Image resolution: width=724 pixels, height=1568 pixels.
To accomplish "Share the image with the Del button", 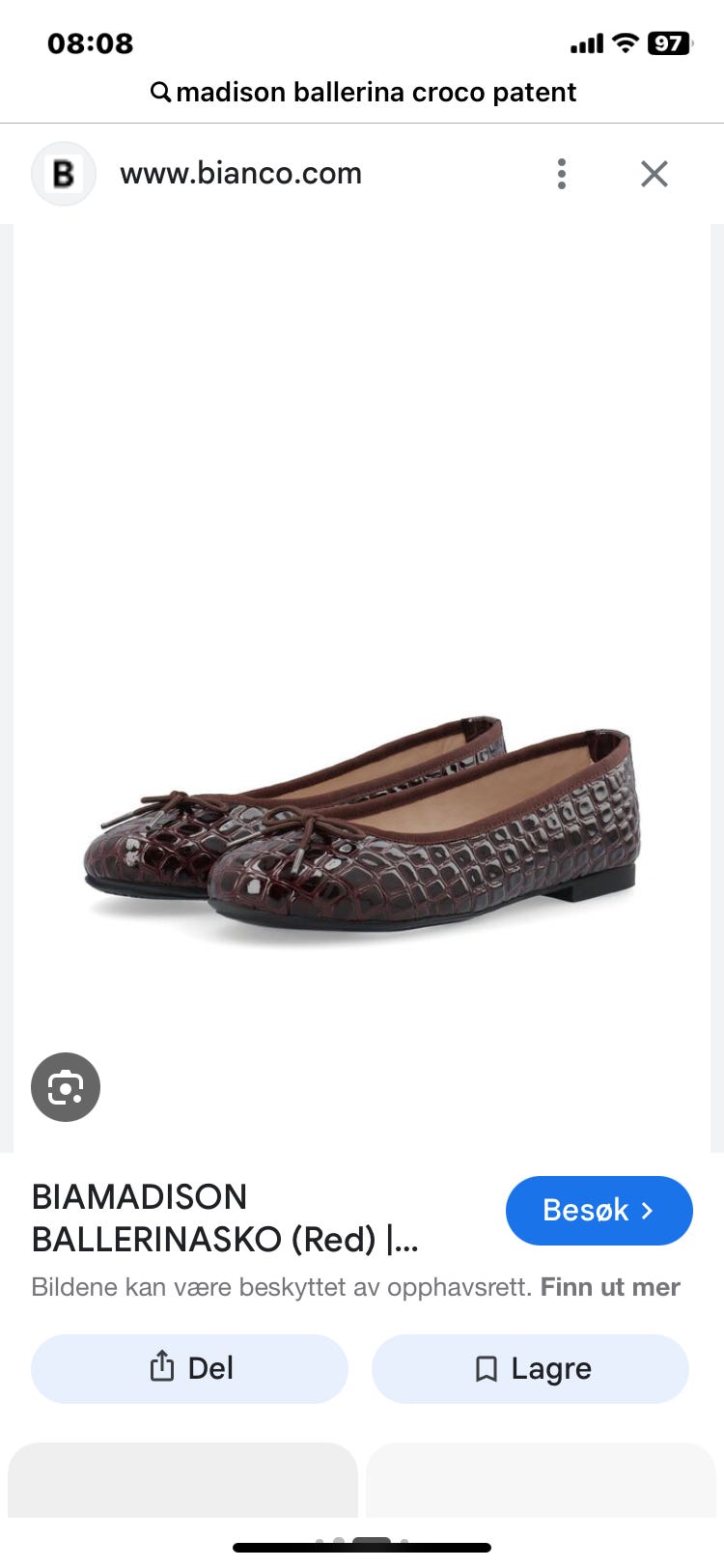I will point(189,1368).
